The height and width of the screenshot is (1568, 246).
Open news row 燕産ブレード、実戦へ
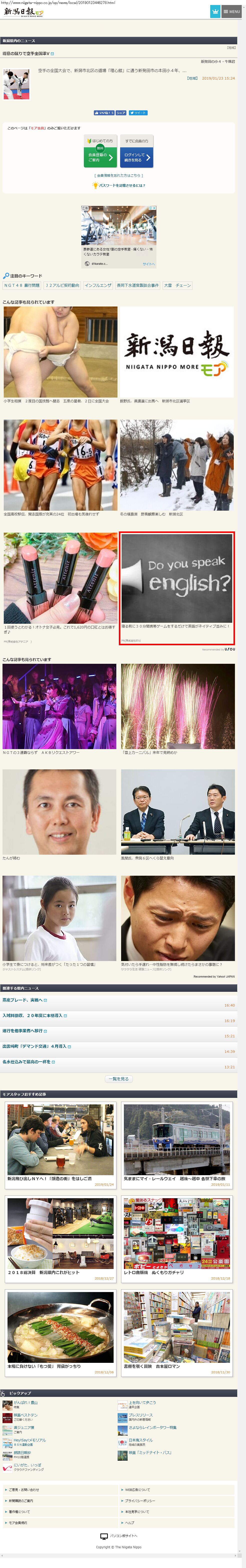point(23,1000)
